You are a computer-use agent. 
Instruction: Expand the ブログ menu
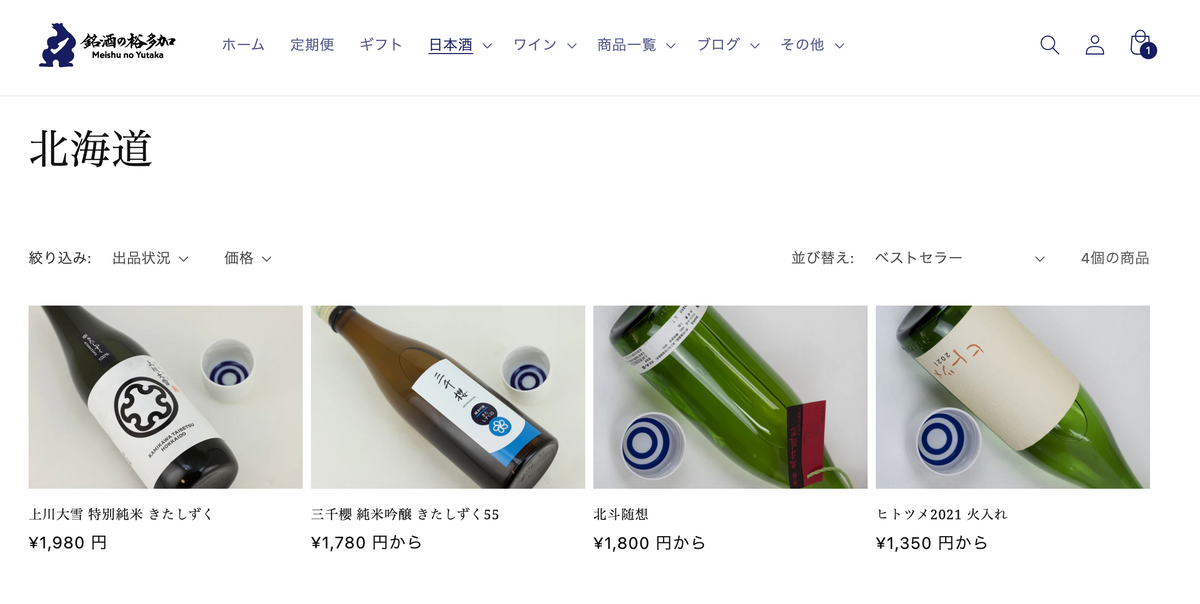click(728, 45)
